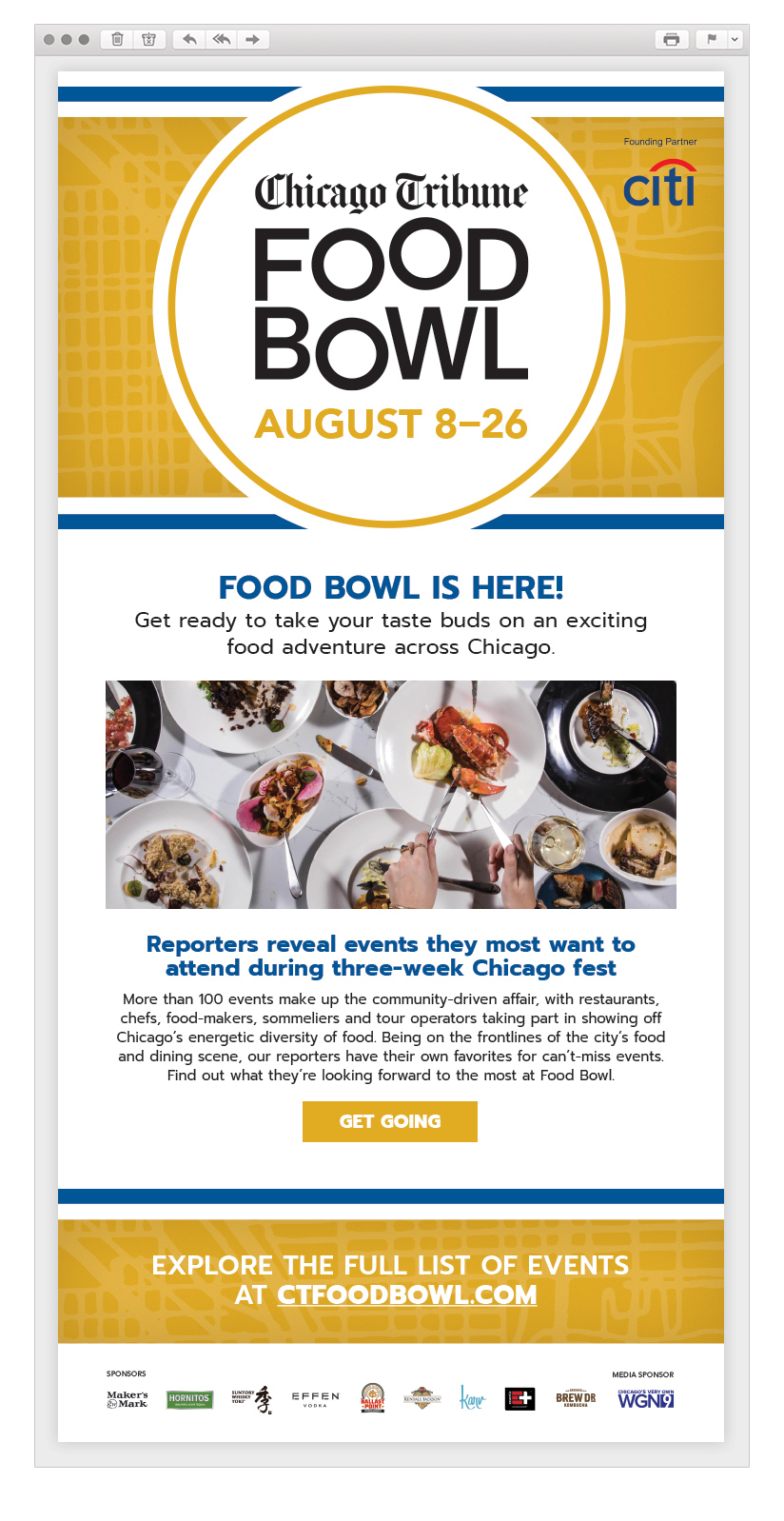Expand the flag options arrow
784x1521 pixels.
(x=735, y=39)
